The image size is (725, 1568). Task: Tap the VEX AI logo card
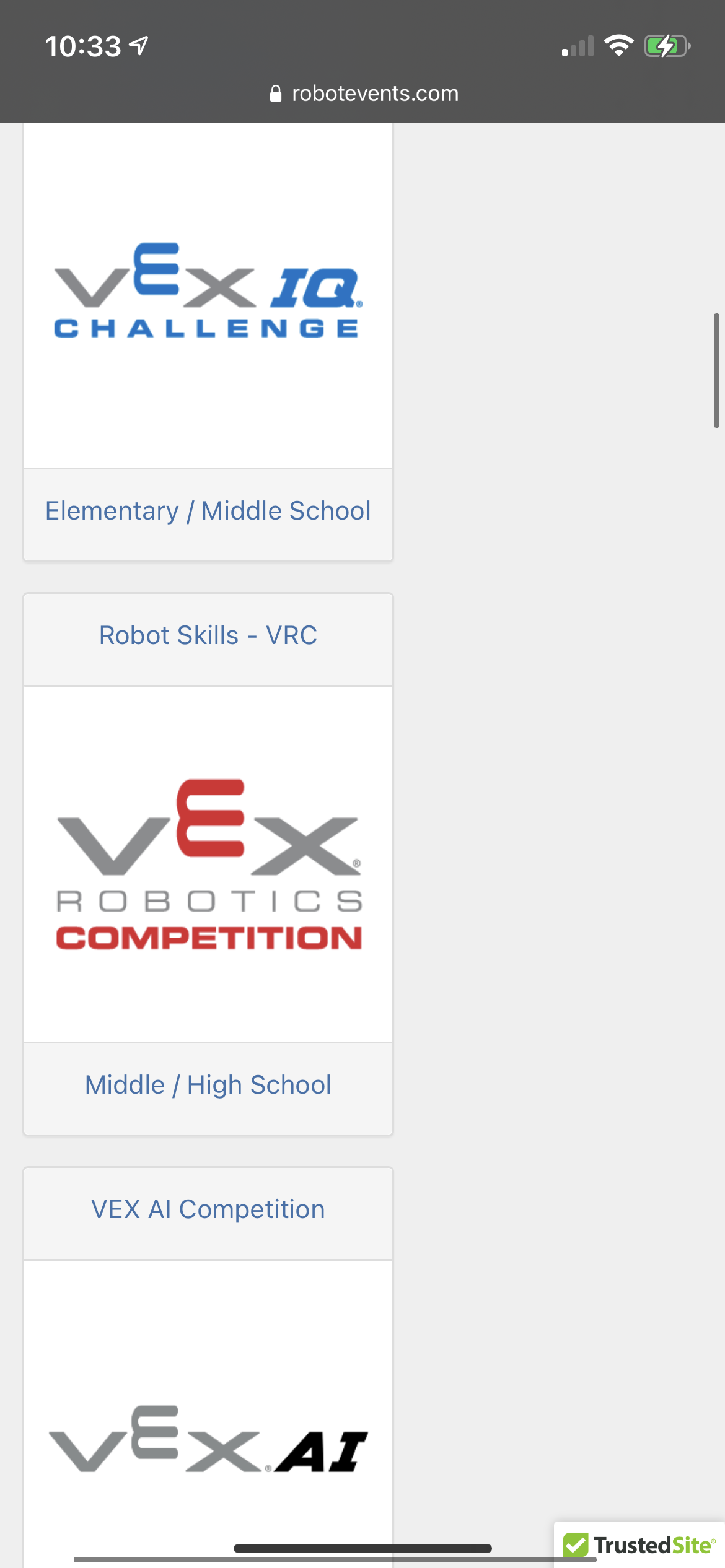[x=208, y=1439]
